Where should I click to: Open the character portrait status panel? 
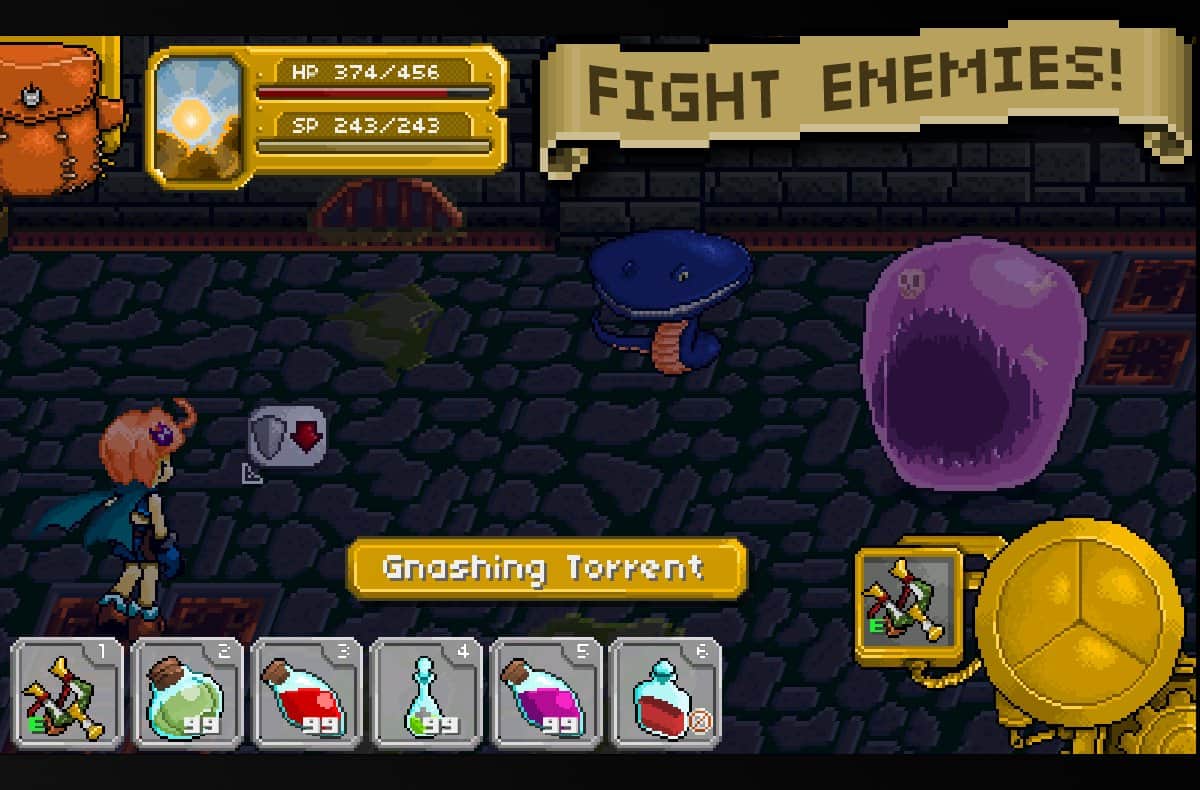[196, 117]
